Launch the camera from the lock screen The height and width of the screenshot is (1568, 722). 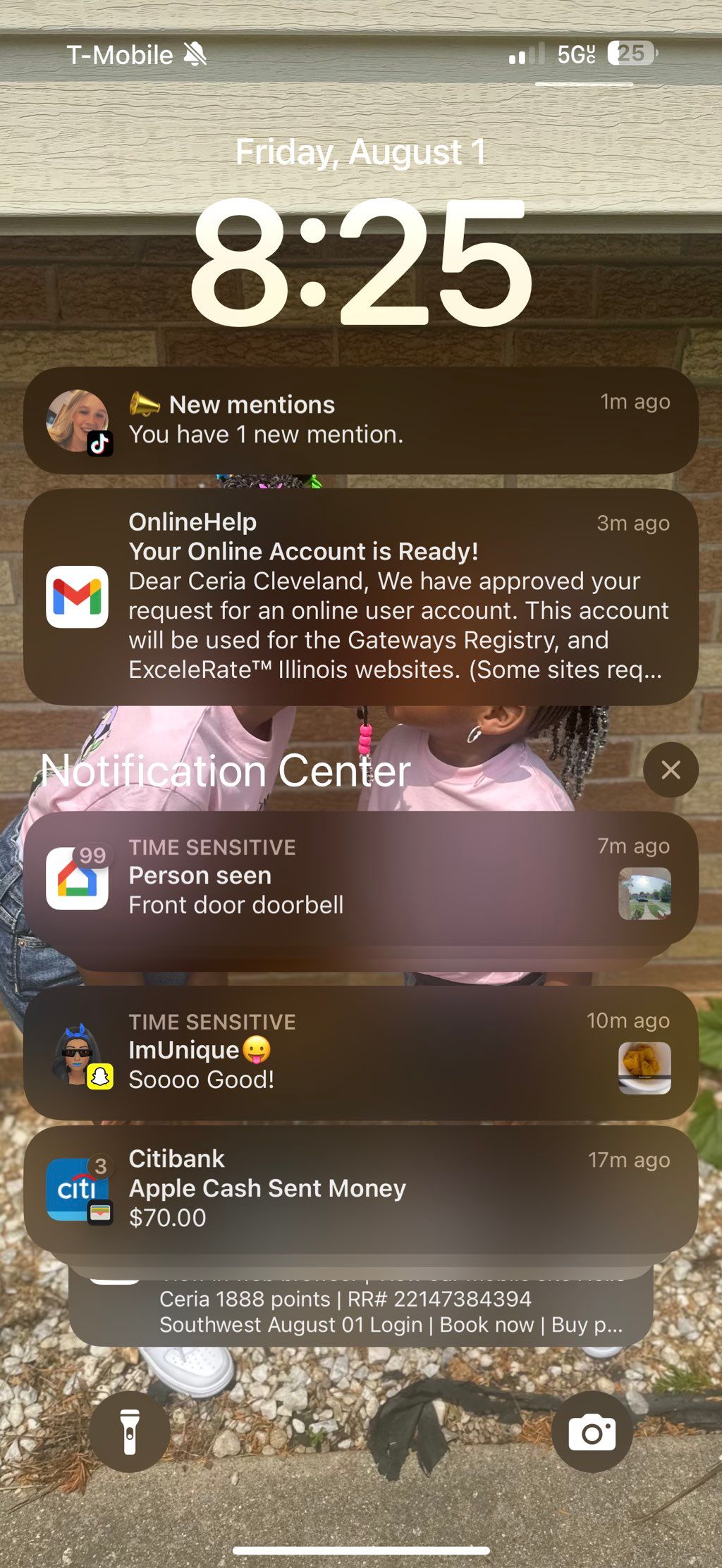click(x=592, y=1431)
